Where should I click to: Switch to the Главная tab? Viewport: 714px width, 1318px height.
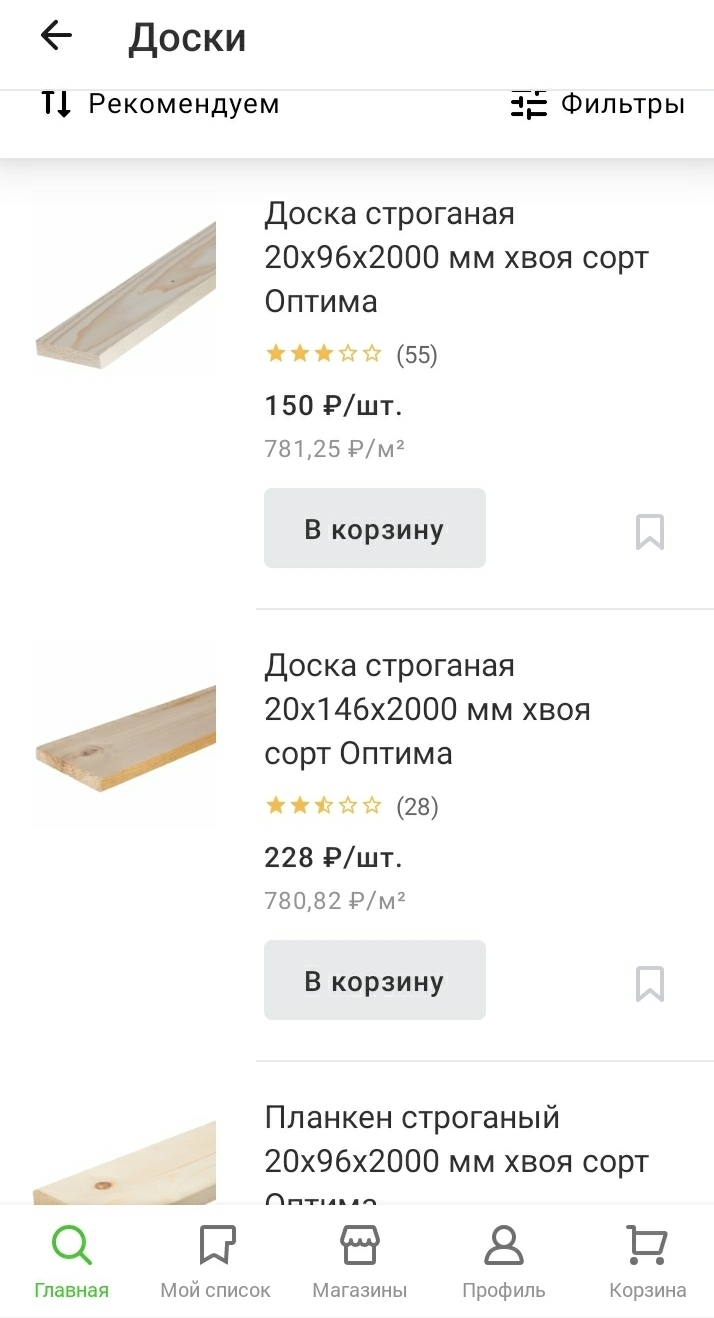point(71,1262)
